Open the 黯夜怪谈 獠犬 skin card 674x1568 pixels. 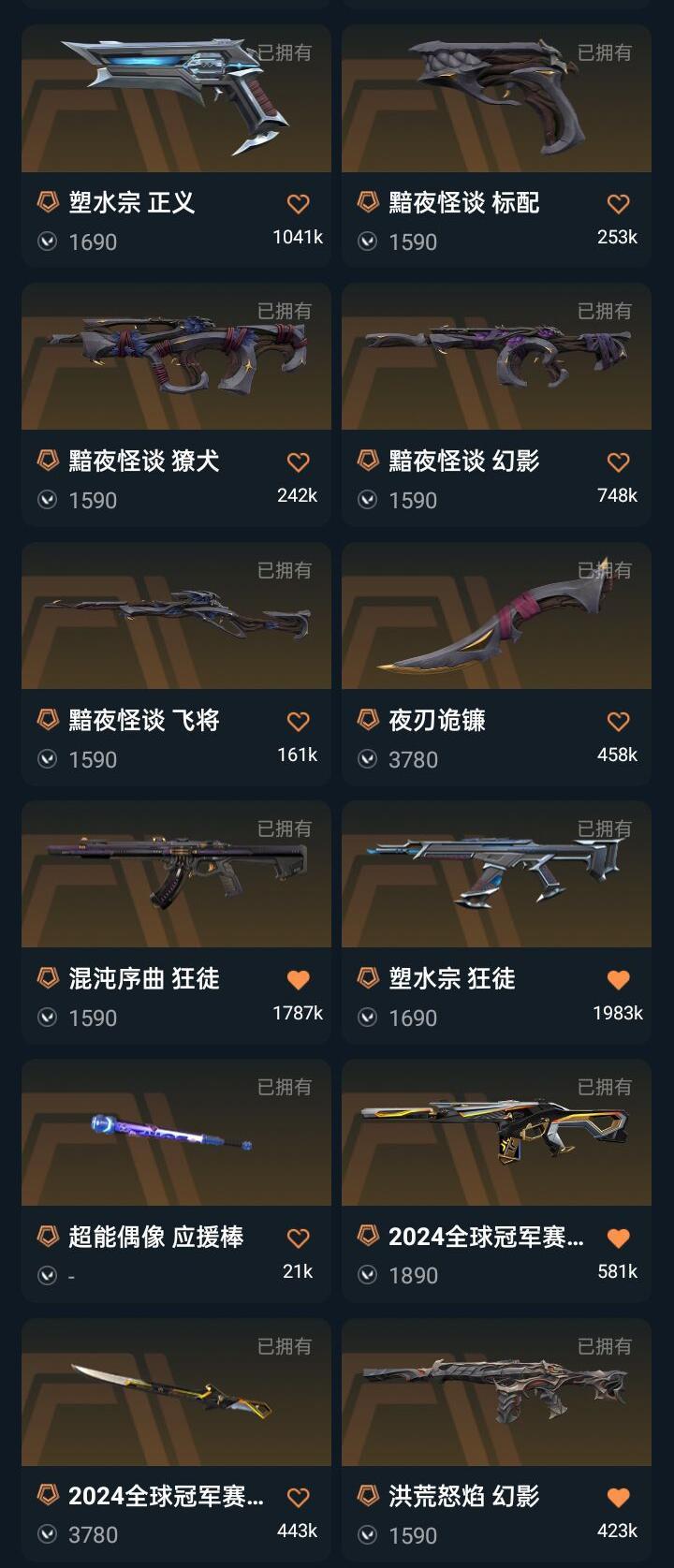coord(176,360)
